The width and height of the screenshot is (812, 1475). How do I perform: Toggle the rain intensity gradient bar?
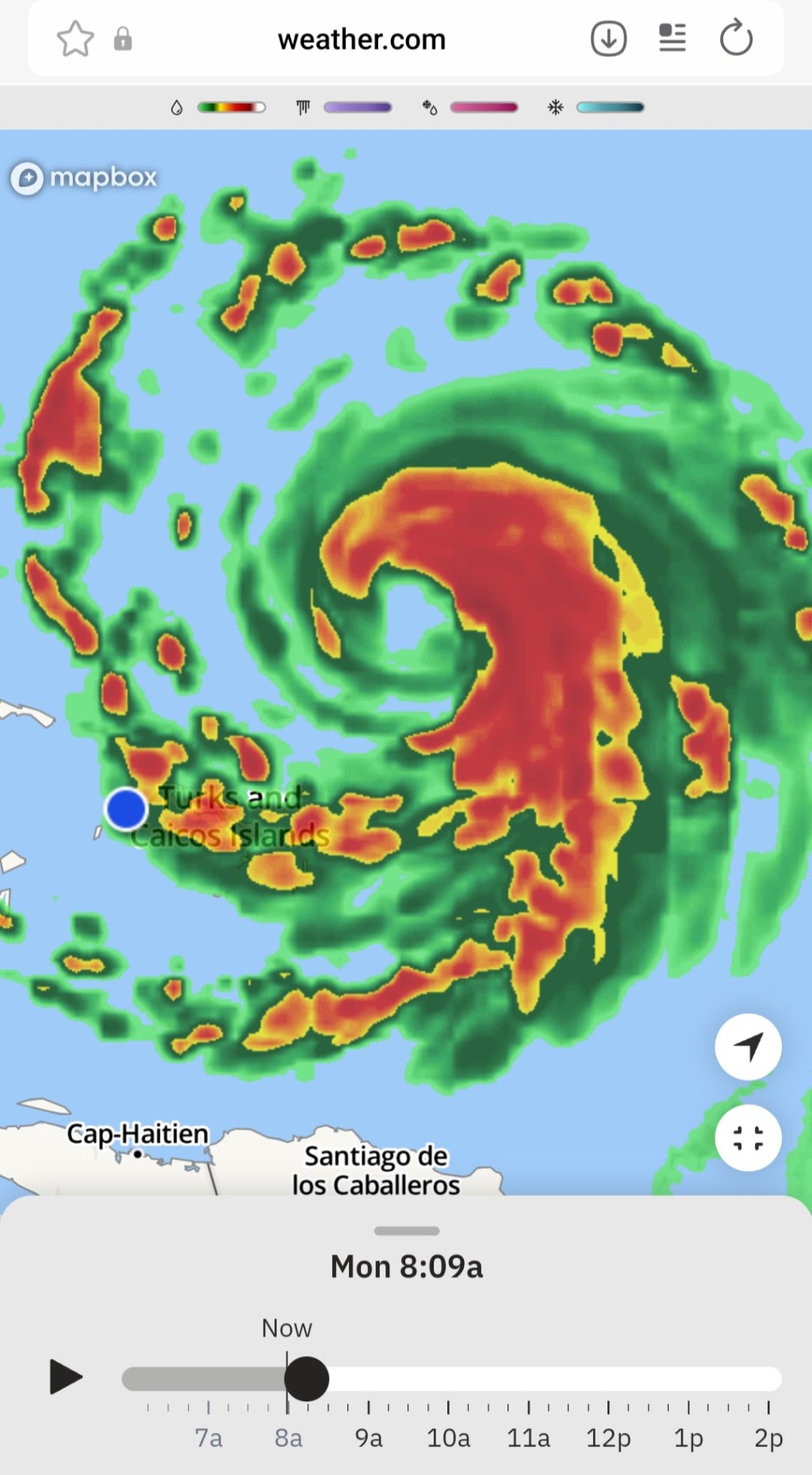coord(232,107)
